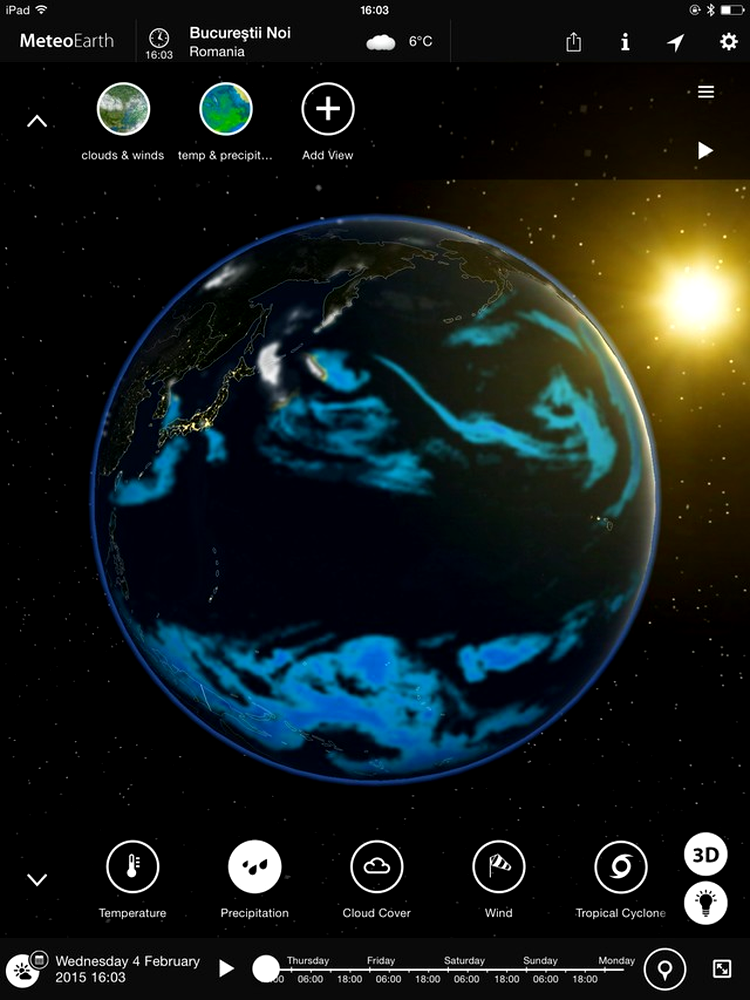
Task: Turn on the Wind layer
Action: click(498, 867)
